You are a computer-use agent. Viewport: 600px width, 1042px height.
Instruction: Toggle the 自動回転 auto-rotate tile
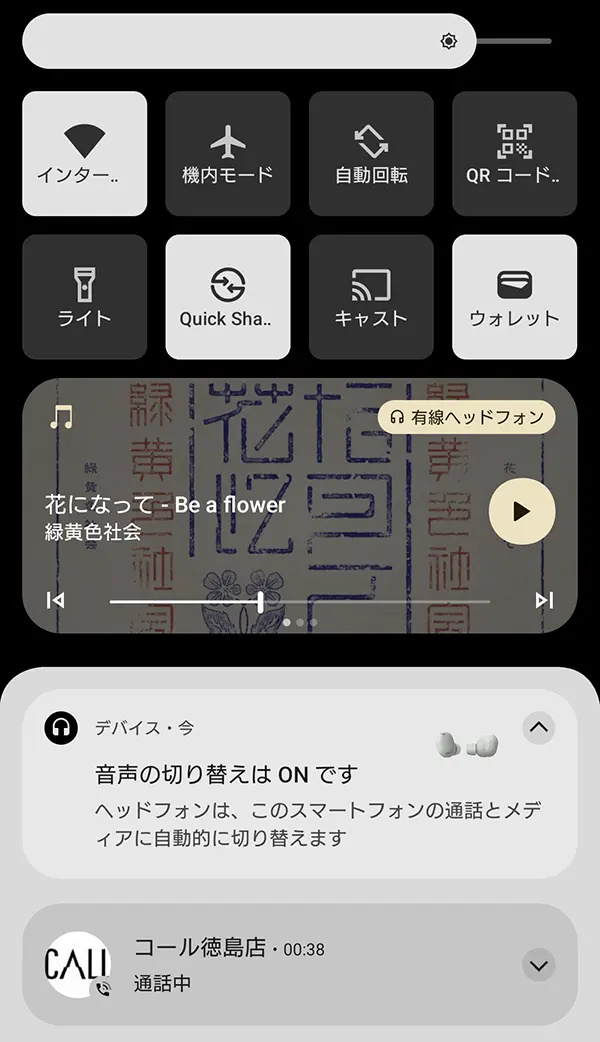tap(371, 154)
